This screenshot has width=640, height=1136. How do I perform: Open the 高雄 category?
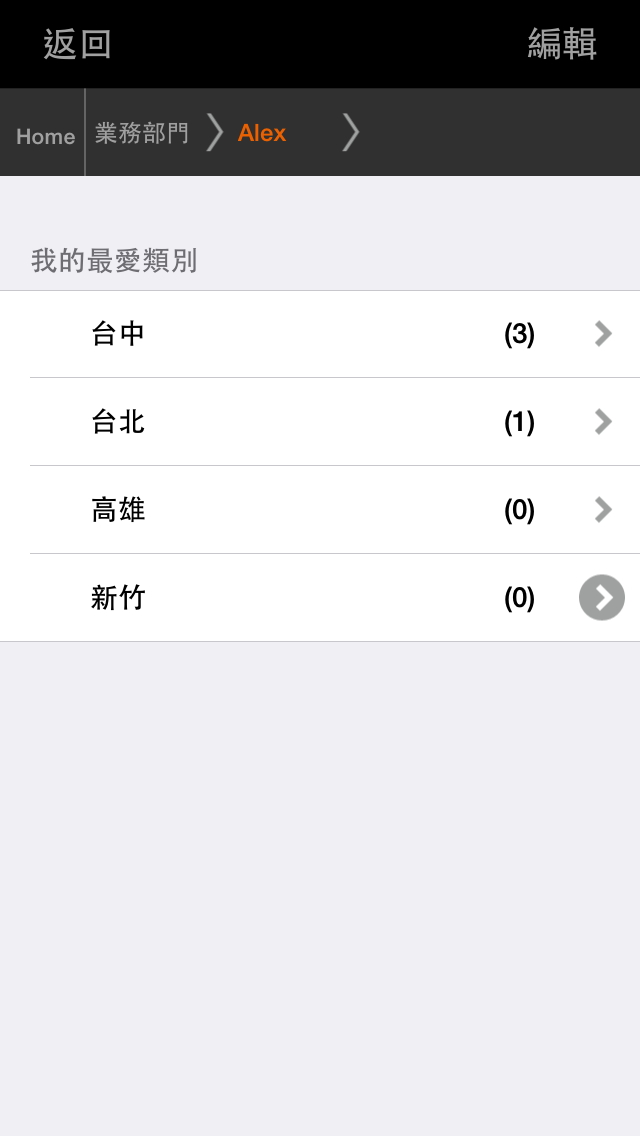pos(320,510)
